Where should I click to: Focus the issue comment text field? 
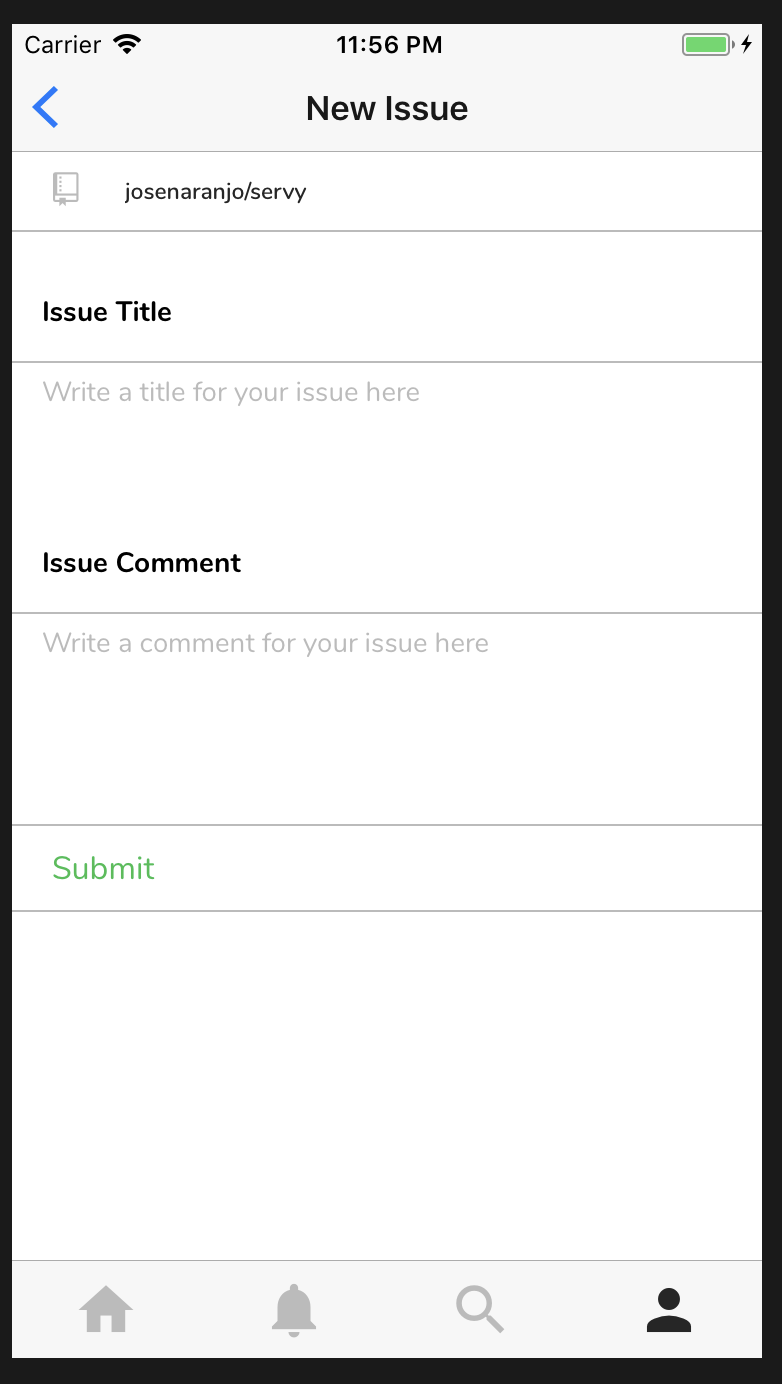387,718
